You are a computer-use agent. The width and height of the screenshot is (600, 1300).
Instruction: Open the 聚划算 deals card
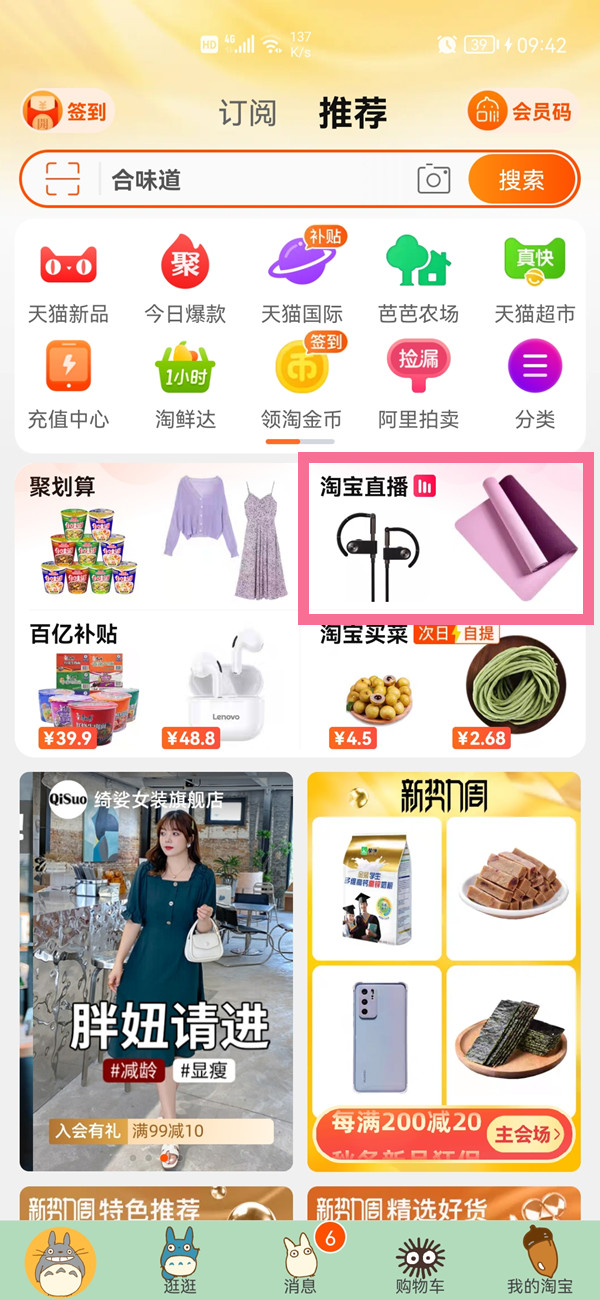coord(157,538)
